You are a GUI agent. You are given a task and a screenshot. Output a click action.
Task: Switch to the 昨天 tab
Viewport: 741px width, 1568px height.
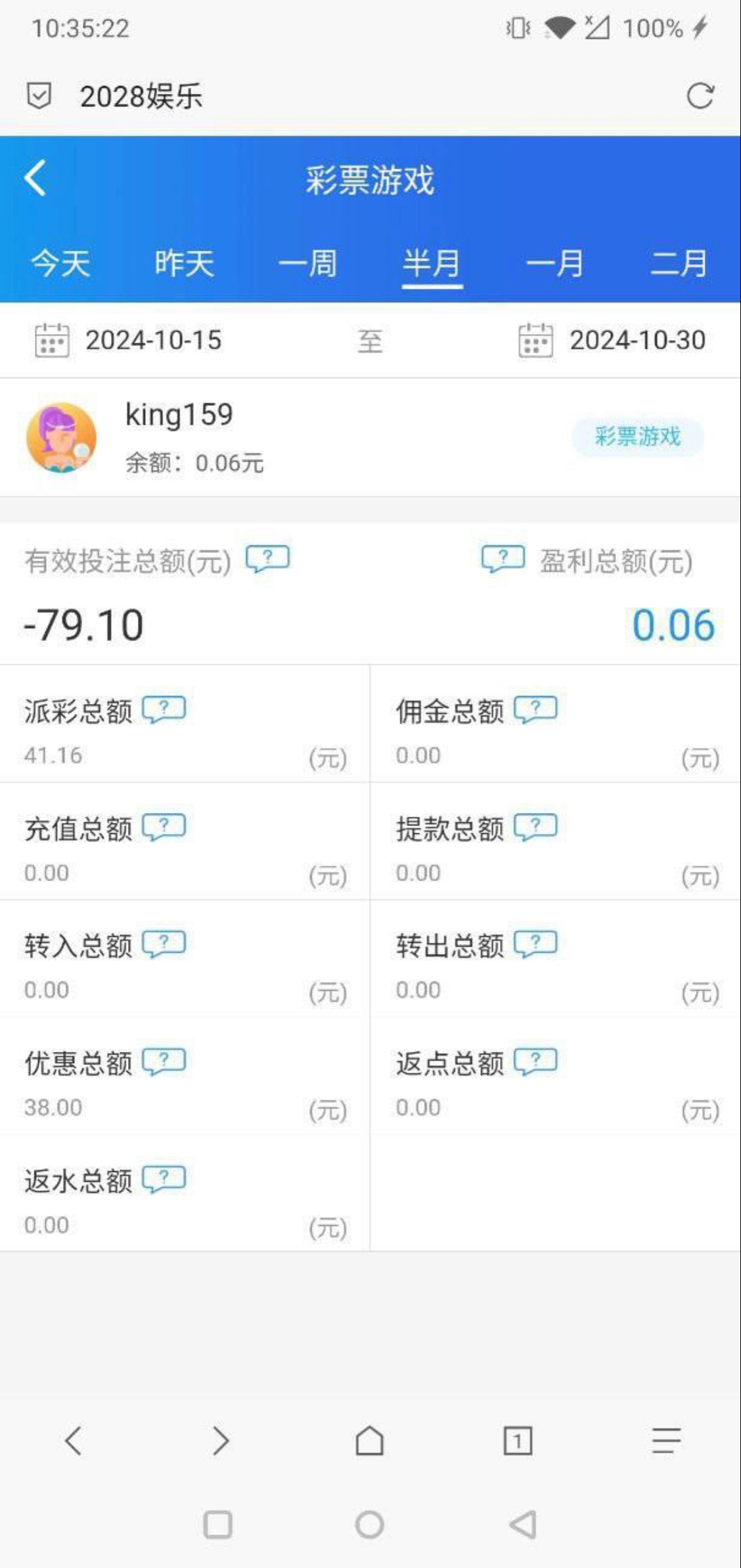pyautogui.click(x=185, y=264)
